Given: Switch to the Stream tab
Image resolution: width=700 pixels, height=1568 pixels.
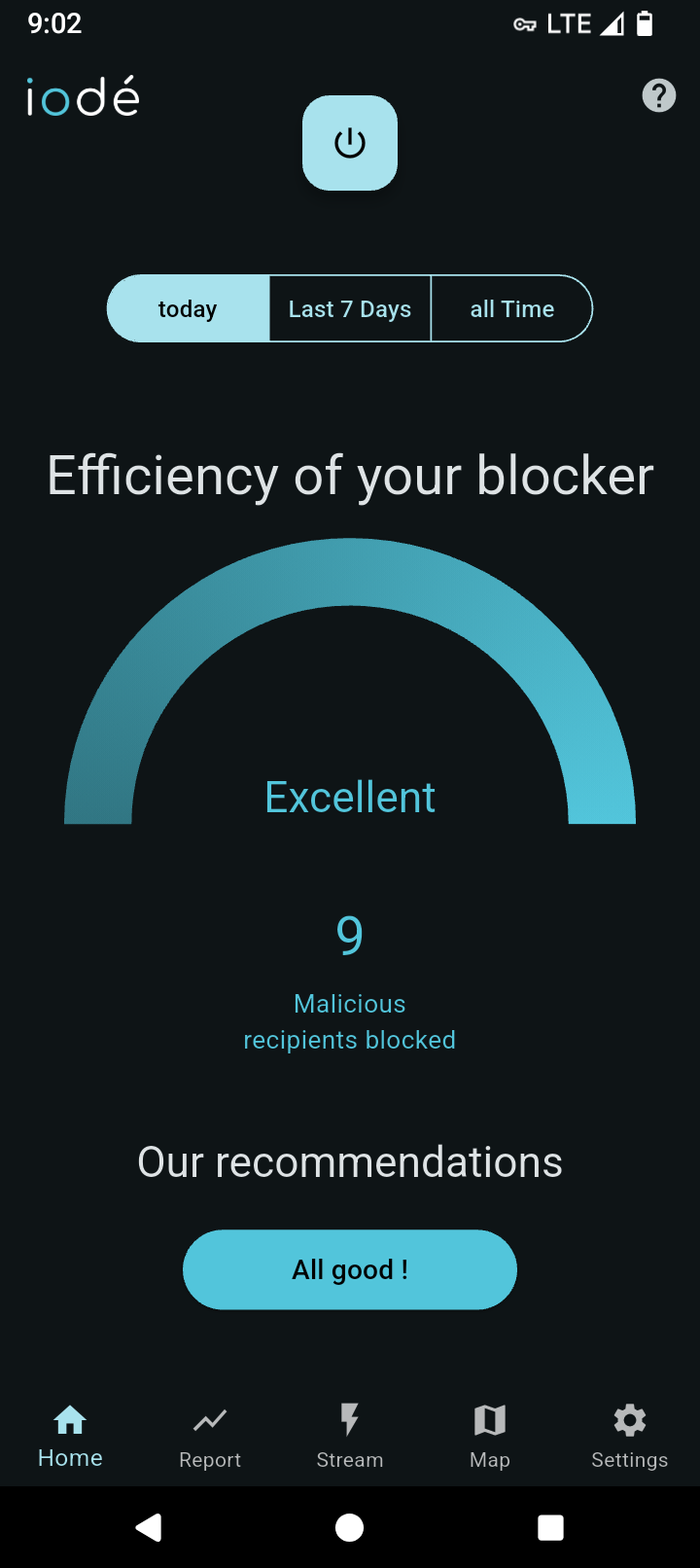Looking at the screenshot, I should [350, 1436].
